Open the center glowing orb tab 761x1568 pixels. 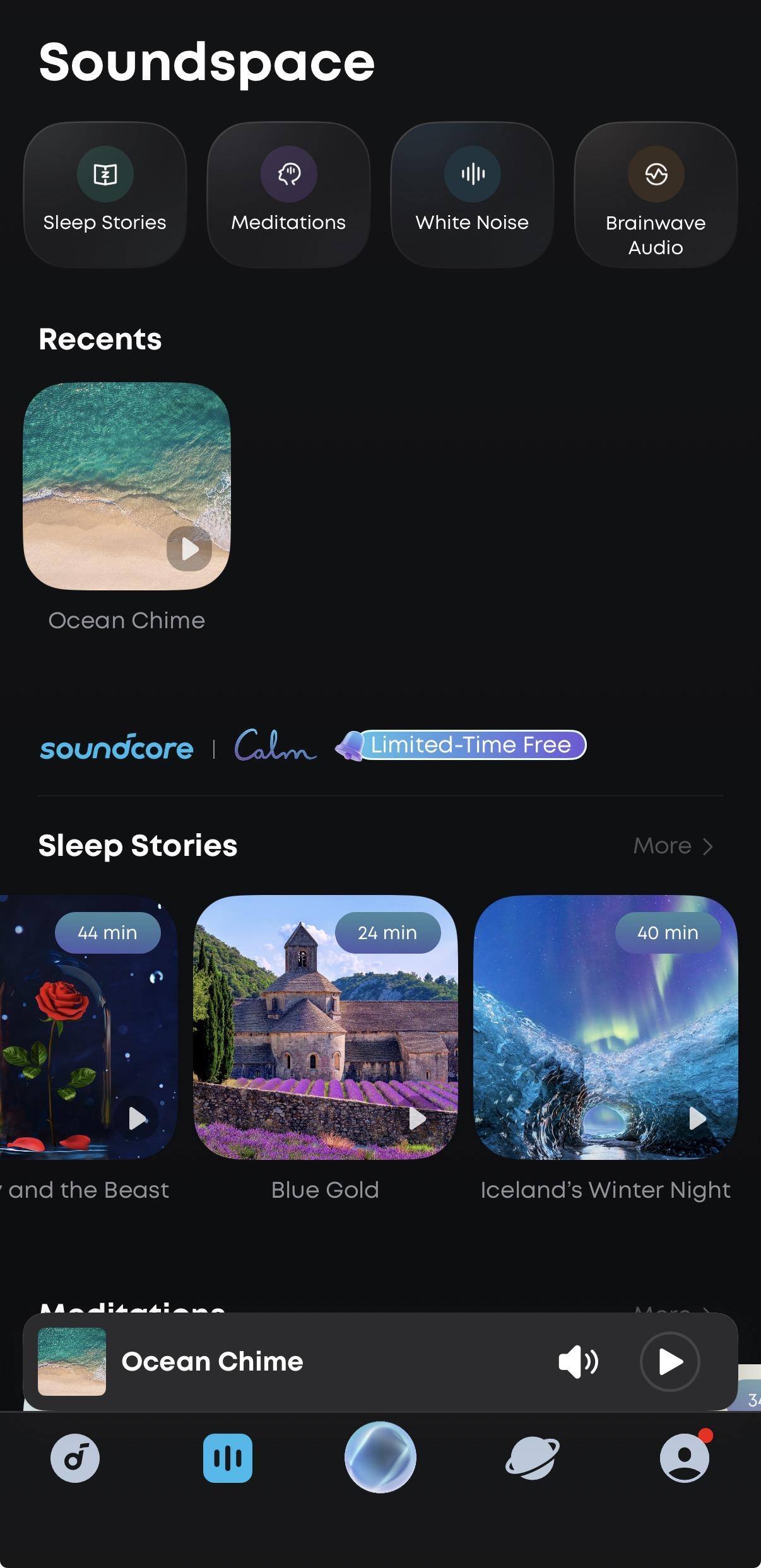[x=380, y=1457]
